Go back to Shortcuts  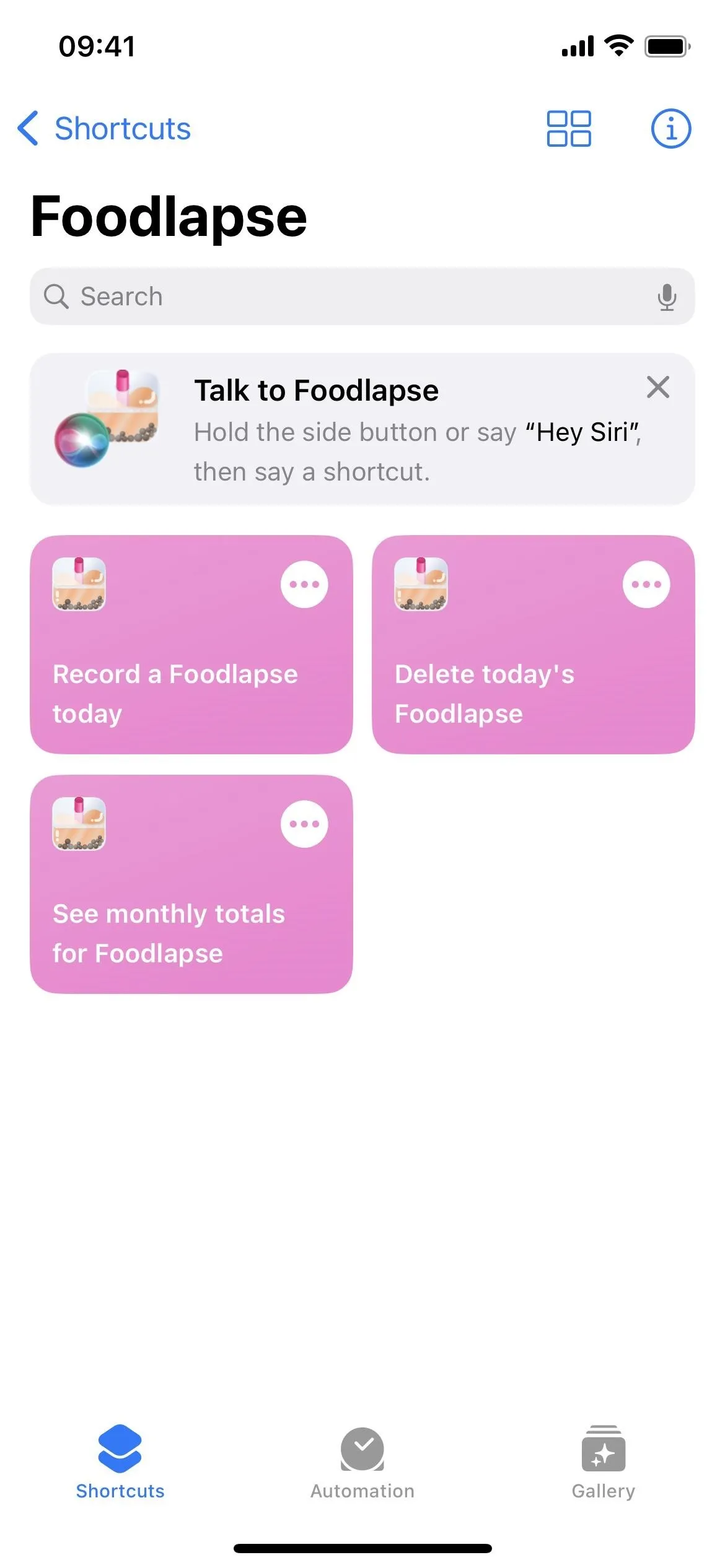pyautogui.click(x=104, y=129)
